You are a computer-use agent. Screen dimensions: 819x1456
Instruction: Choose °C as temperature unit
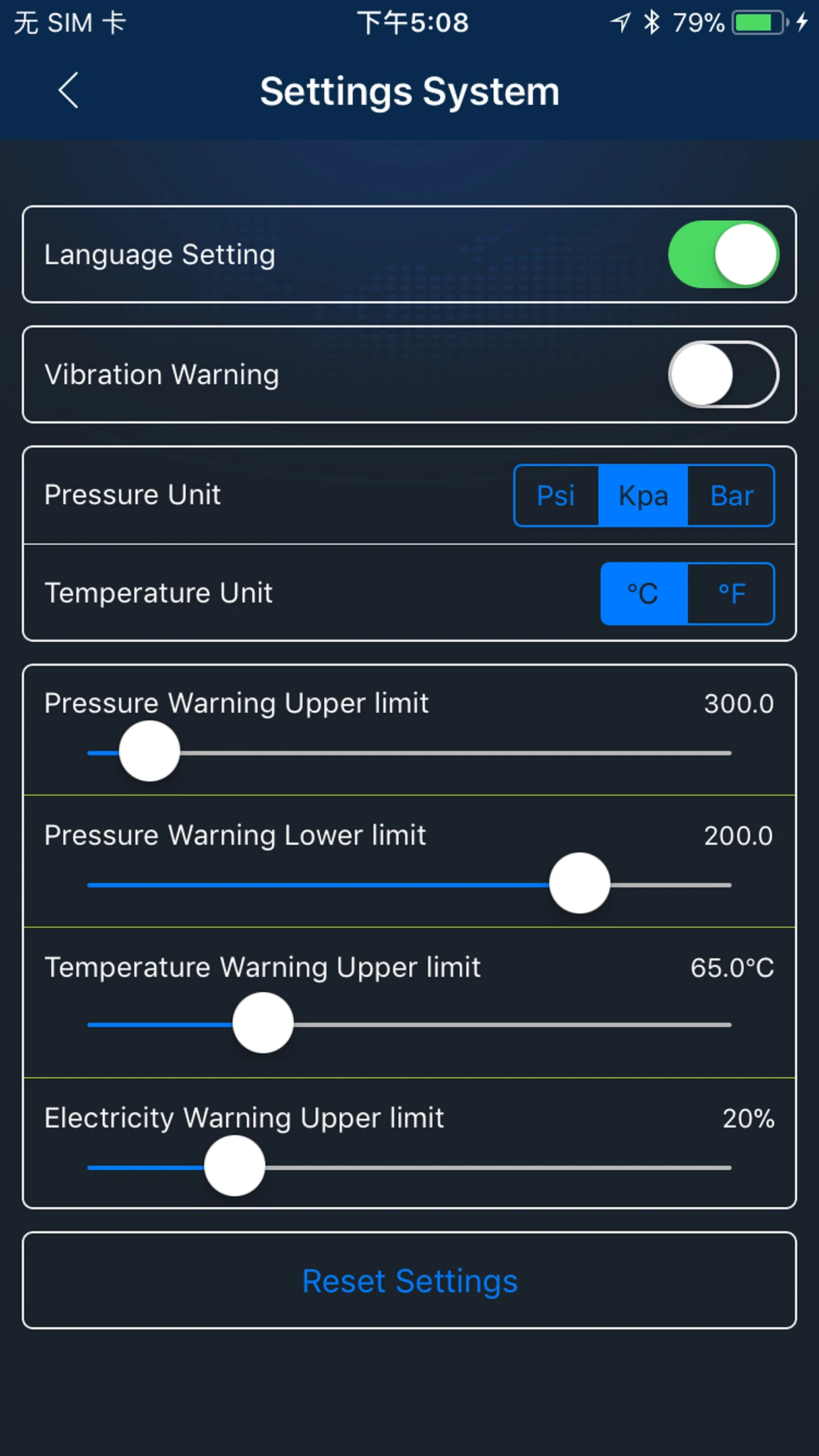pos(644,593)
